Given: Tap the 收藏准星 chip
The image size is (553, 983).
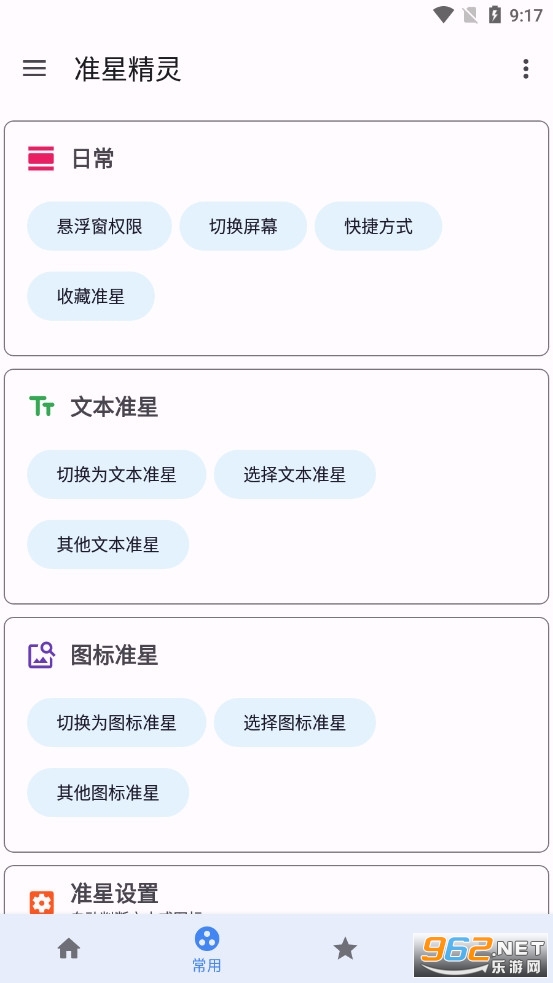Looking at the screenshot, I should (x=91, y=296).
